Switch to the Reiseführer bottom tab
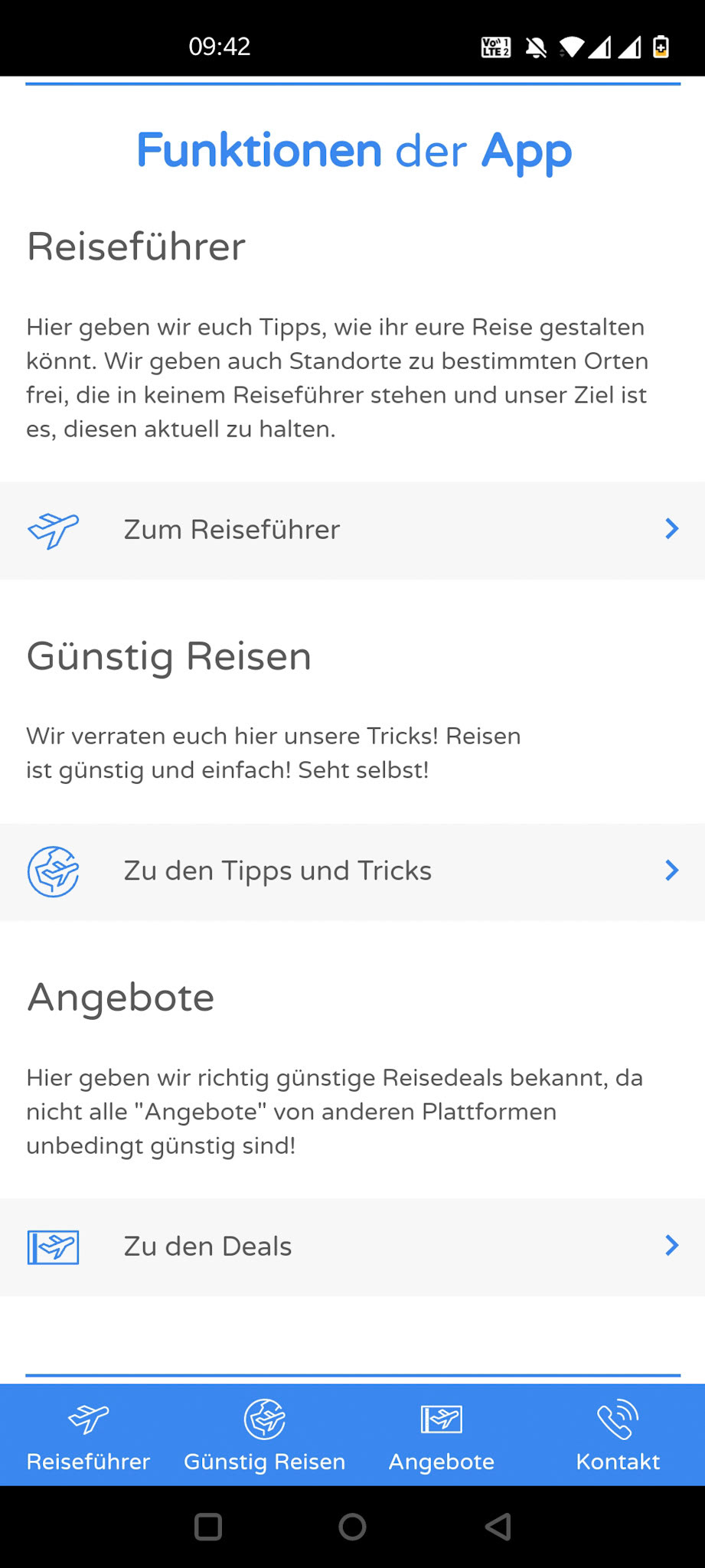 [88, 1436]
